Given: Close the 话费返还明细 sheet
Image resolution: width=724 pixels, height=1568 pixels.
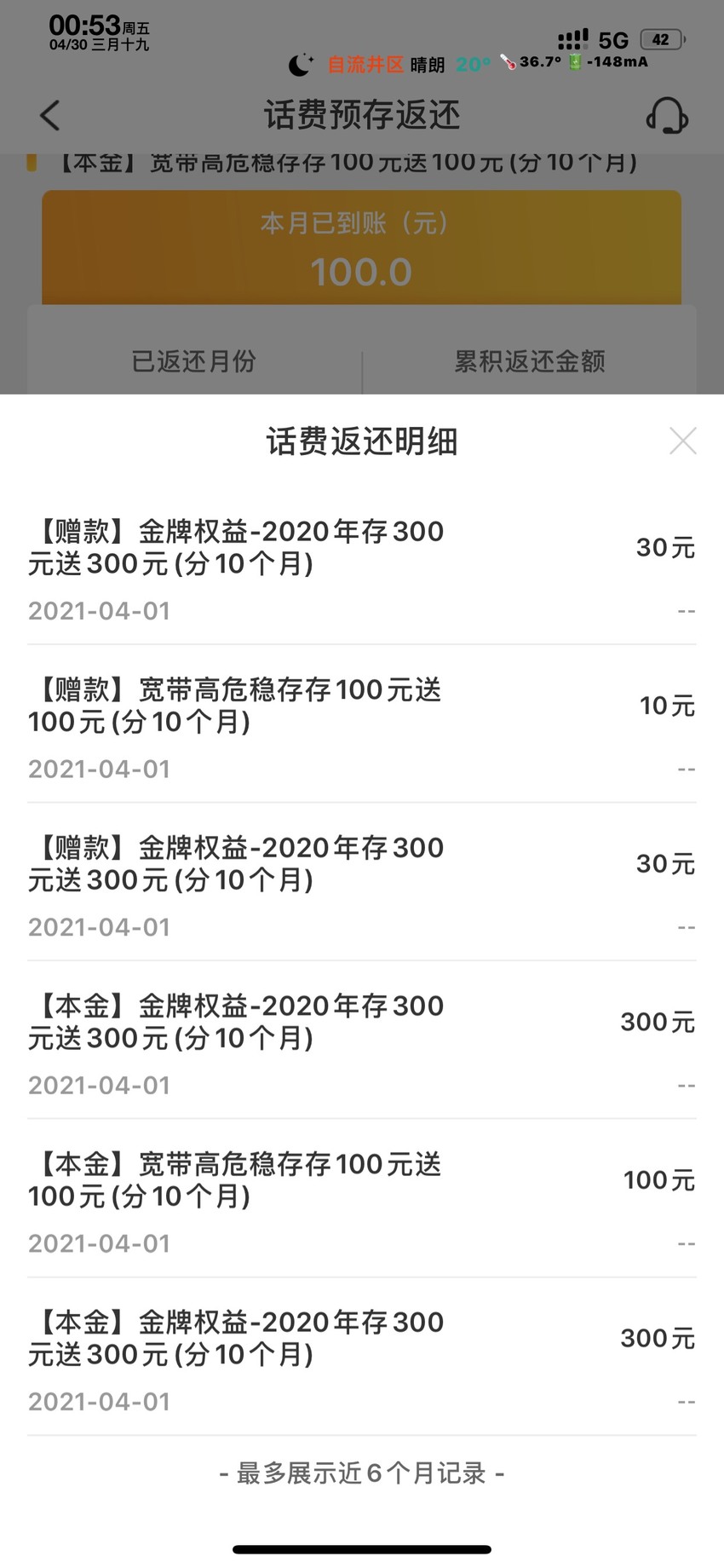Looking at the screenshot, I should pos(683,441).
